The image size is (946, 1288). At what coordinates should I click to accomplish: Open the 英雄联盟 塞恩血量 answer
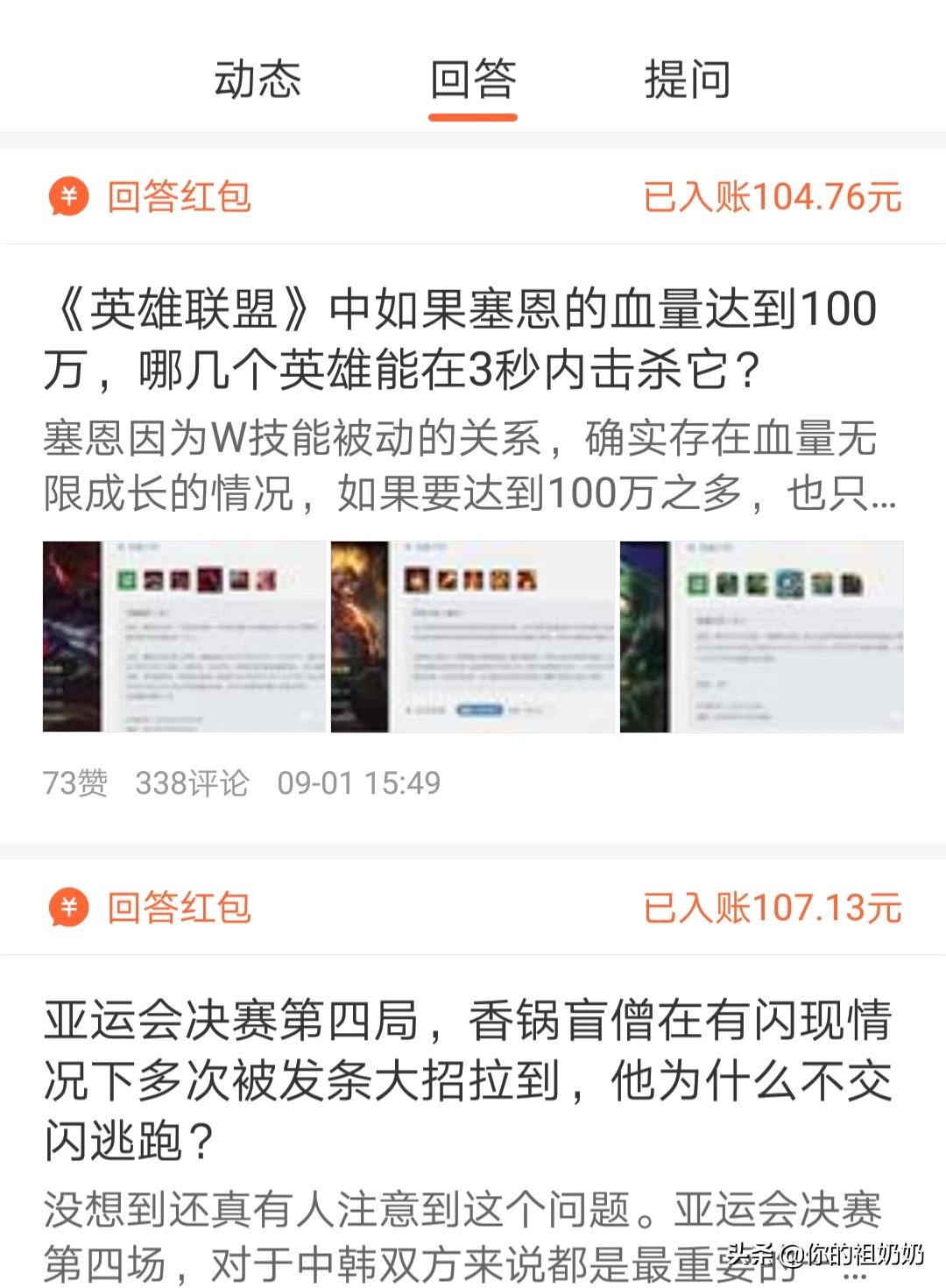(460, 340)
